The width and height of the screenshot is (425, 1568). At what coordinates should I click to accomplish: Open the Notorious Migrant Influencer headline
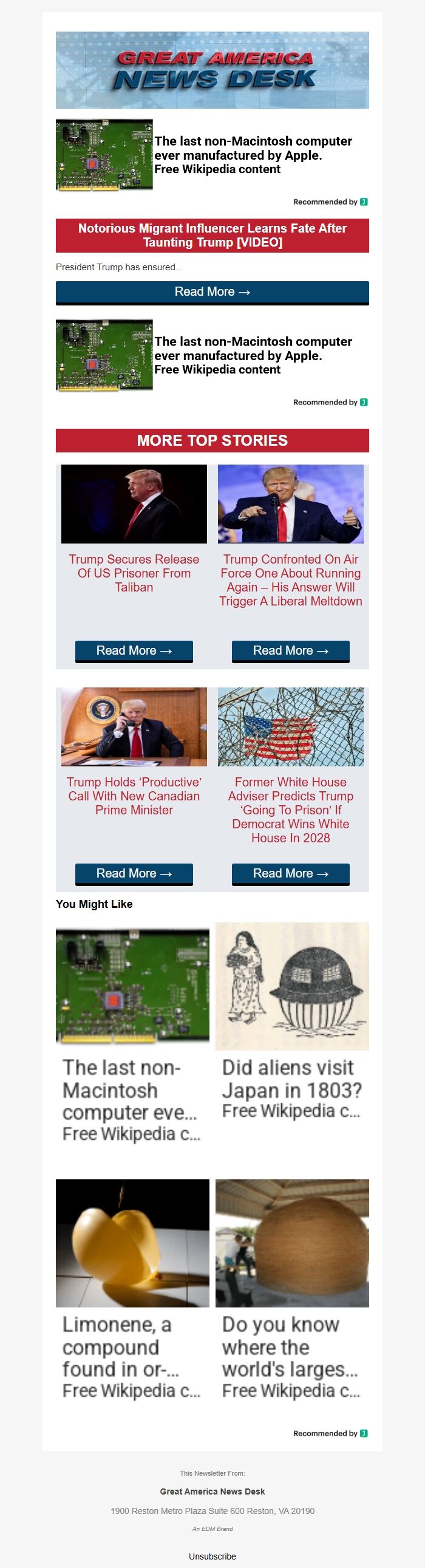tap(212, 235)
